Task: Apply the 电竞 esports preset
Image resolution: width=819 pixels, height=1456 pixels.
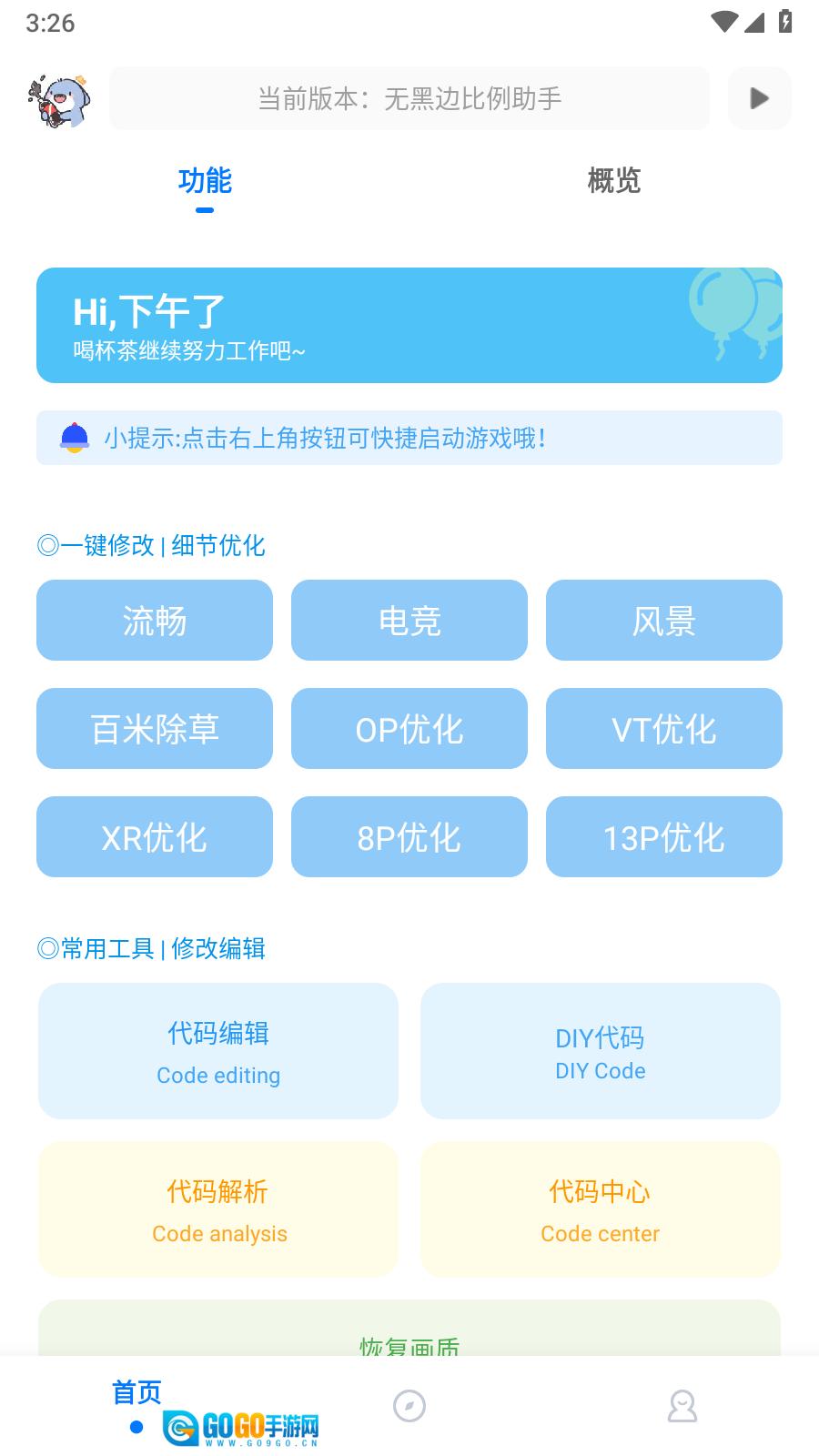Action: point(409,620)
